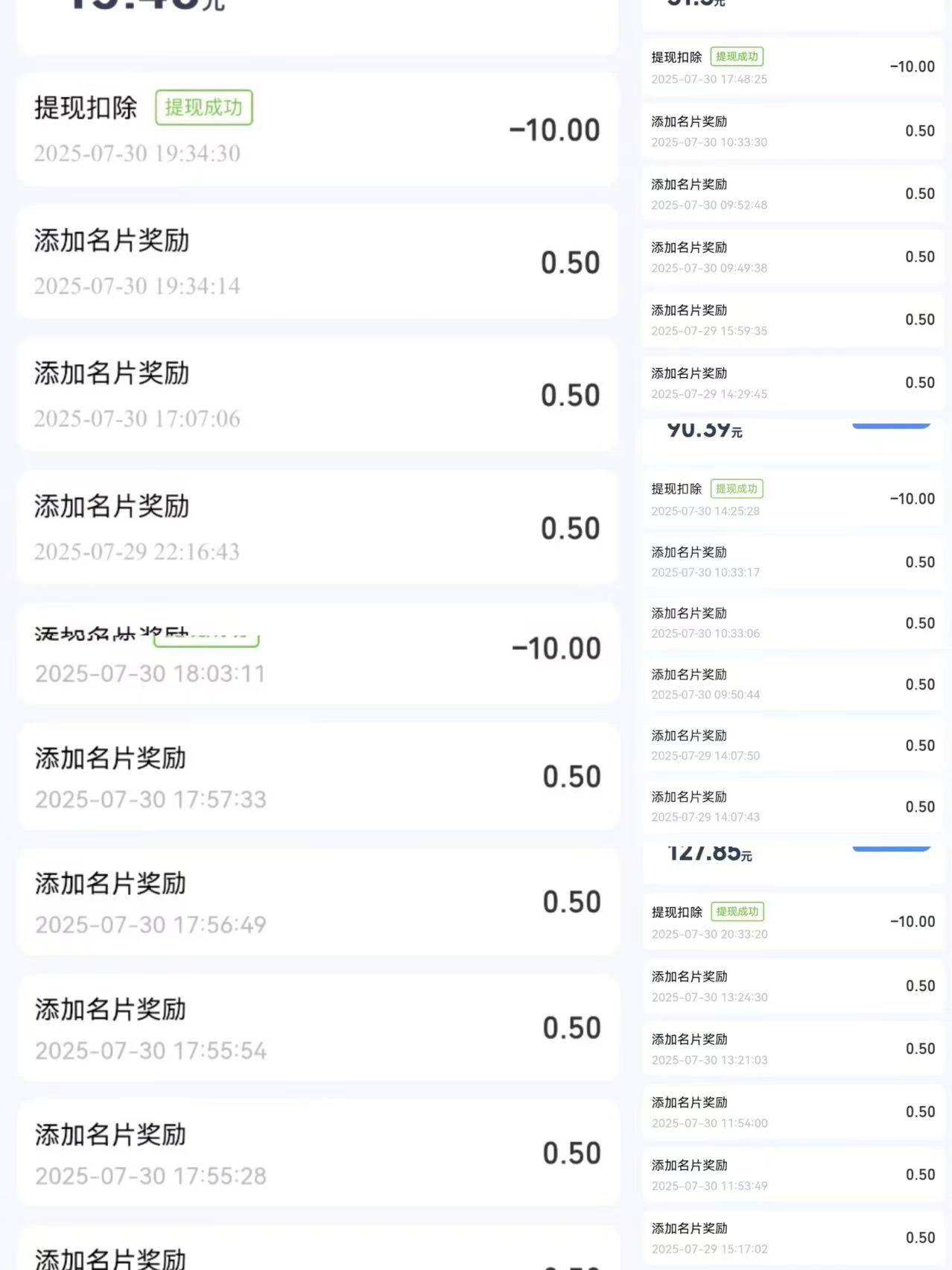Viewport: 952px width, 1270px height.
Task: Click the 添加名片奖励 label at 17:57:33
Action: point(112,757)
